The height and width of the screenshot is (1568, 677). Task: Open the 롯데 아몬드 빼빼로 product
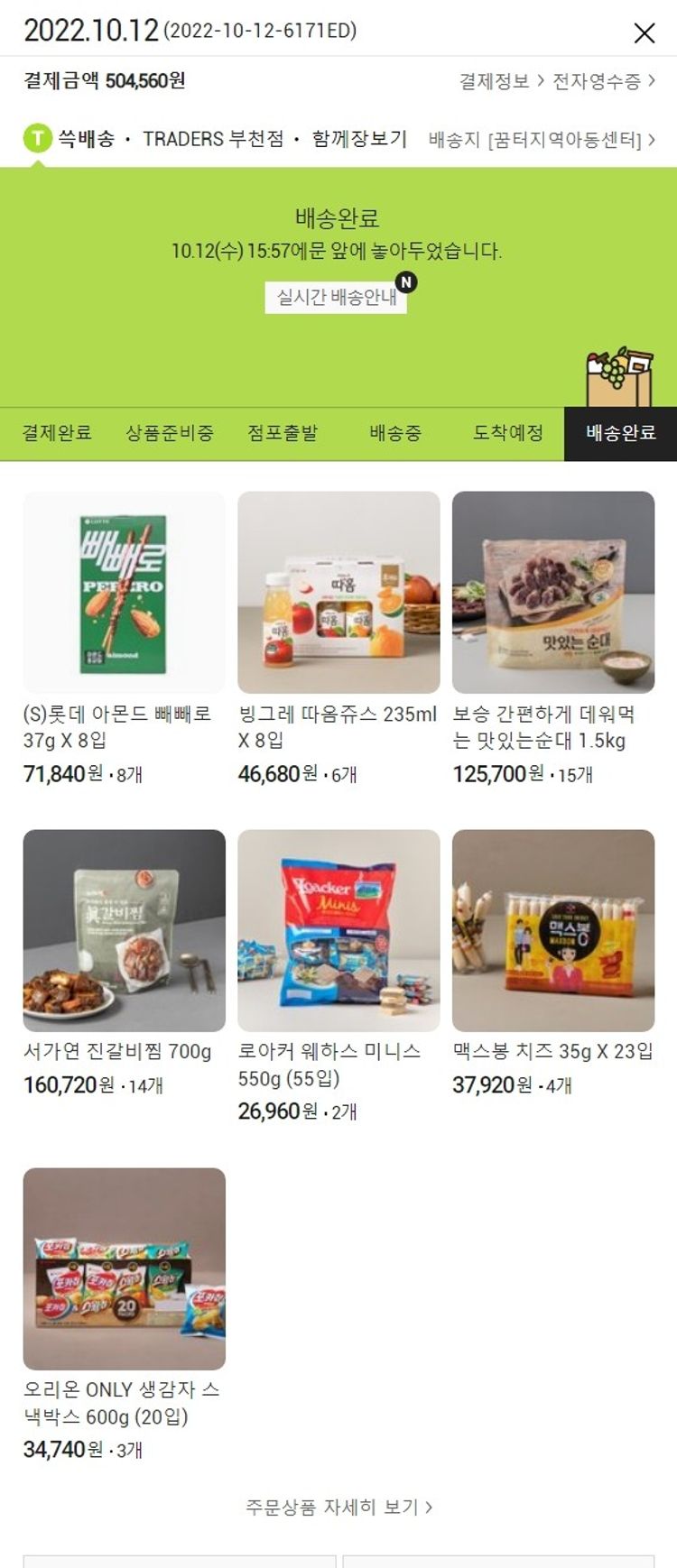(x=125, y=592)
